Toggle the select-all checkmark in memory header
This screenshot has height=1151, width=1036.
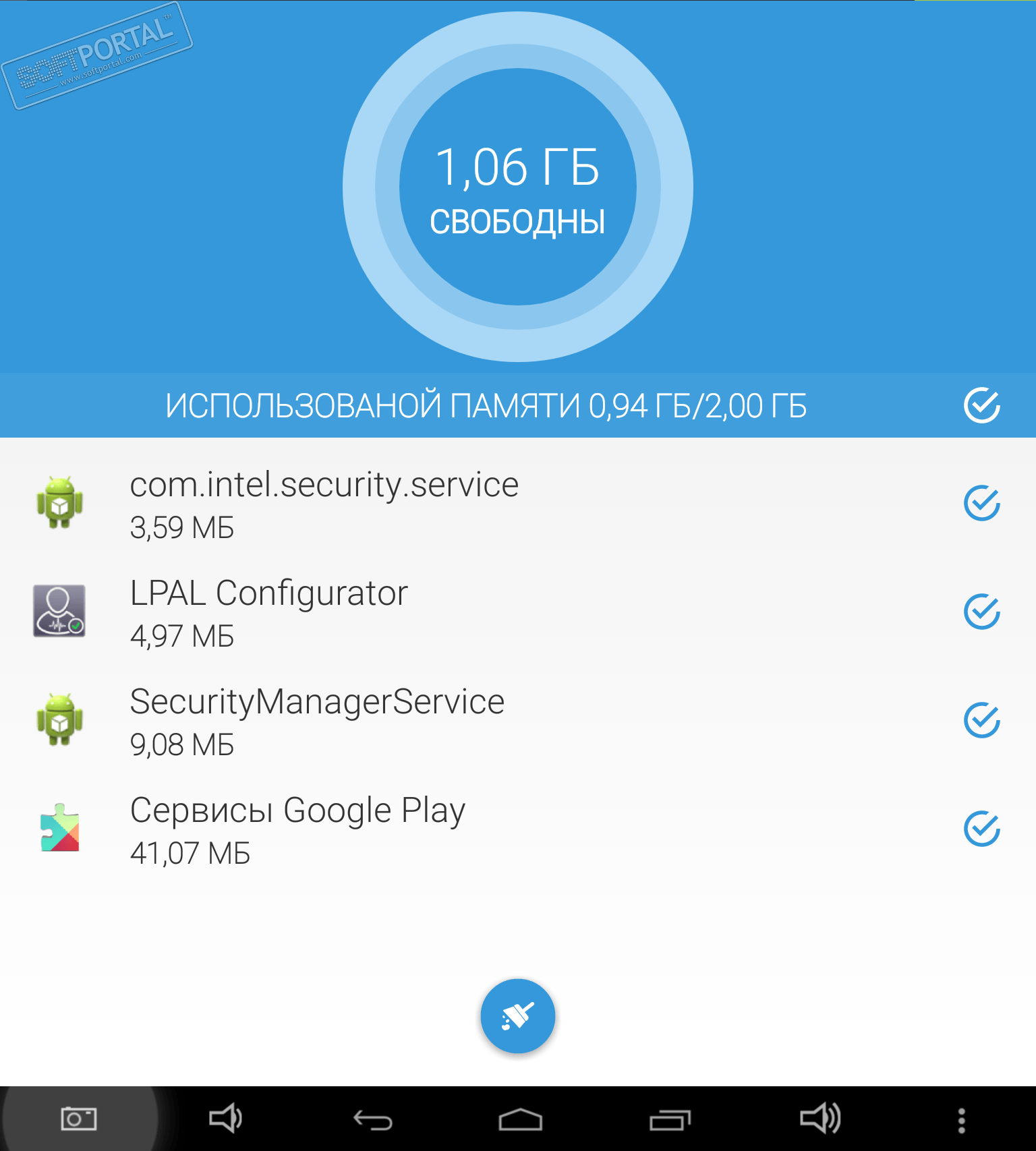[981, 405]
